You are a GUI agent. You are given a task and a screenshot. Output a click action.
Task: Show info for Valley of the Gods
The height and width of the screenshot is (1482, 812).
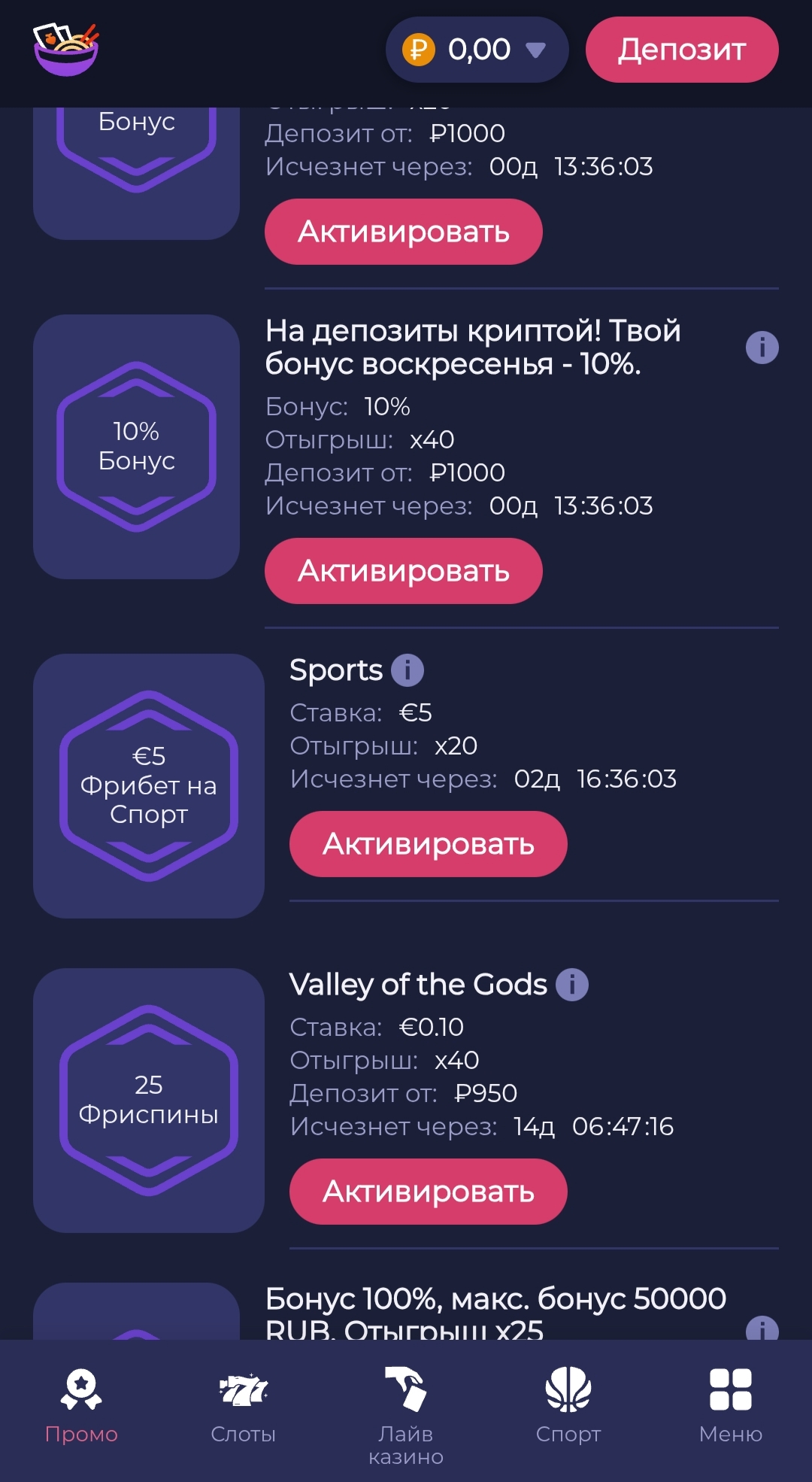(x=571, y=984)
